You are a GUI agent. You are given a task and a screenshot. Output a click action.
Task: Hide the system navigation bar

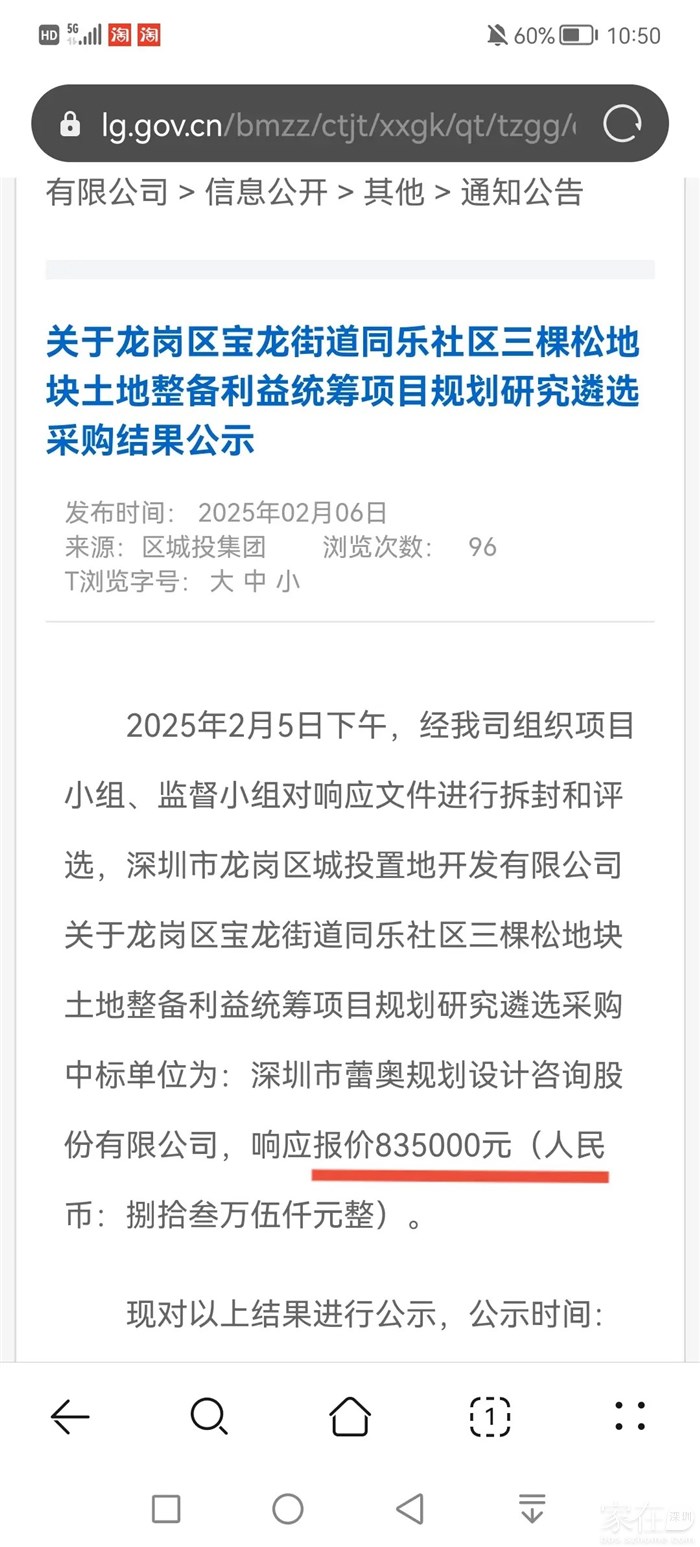coord(532,1508)
